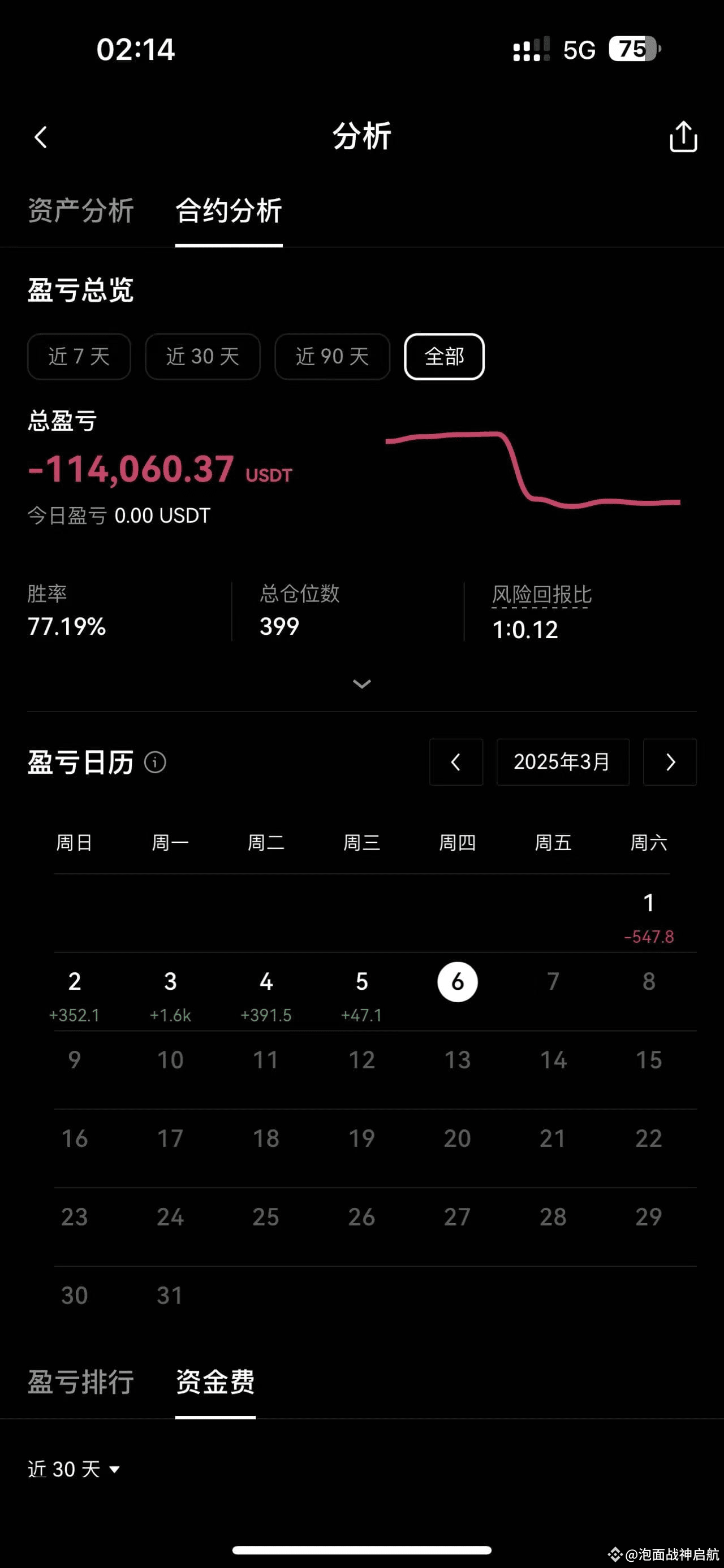Screen dimensions: 724x1568
Task: Switch to the 资产分析 tab
Action: click(x=80, y=211)
